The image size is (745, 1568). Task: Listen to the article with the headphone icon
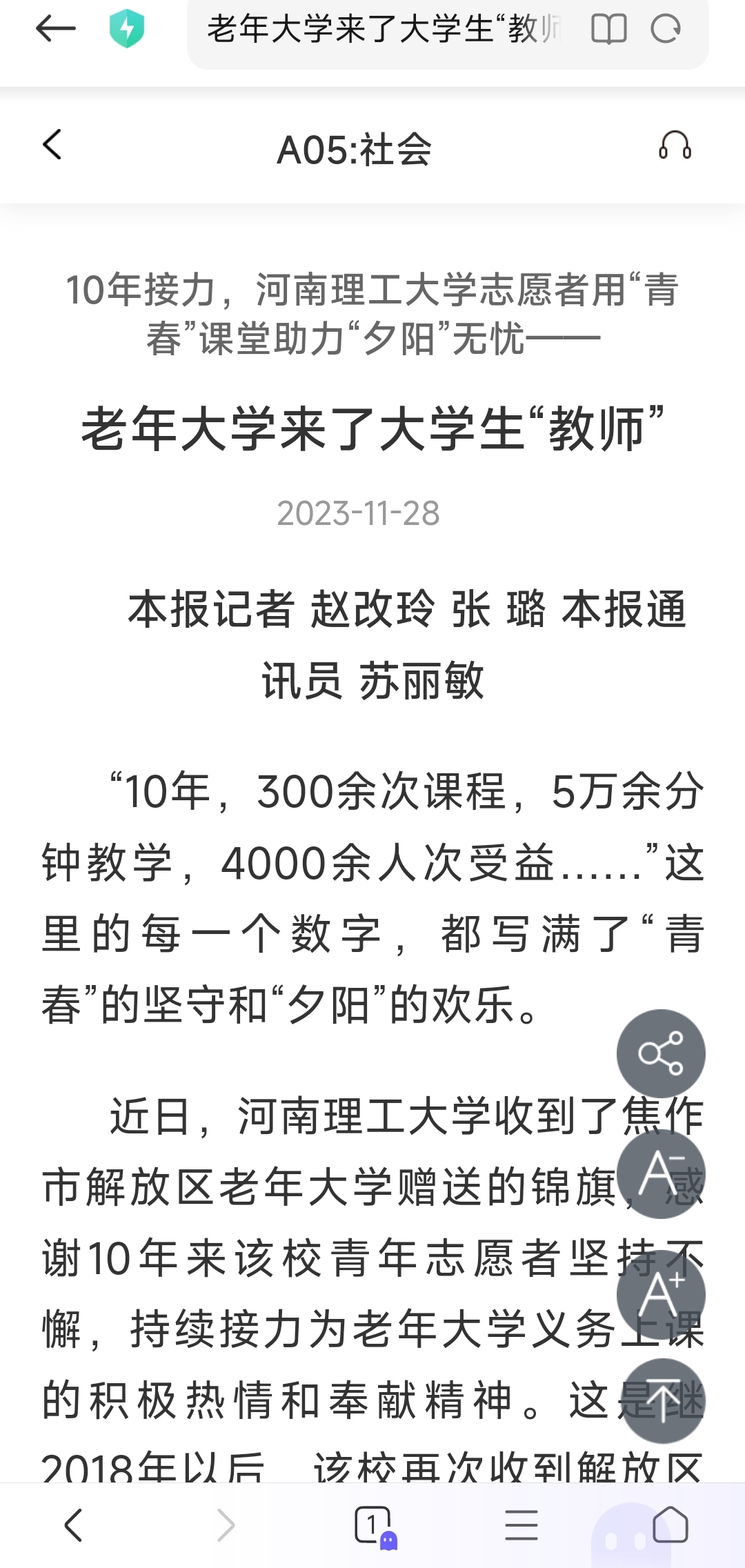click(x=675, y=146)
